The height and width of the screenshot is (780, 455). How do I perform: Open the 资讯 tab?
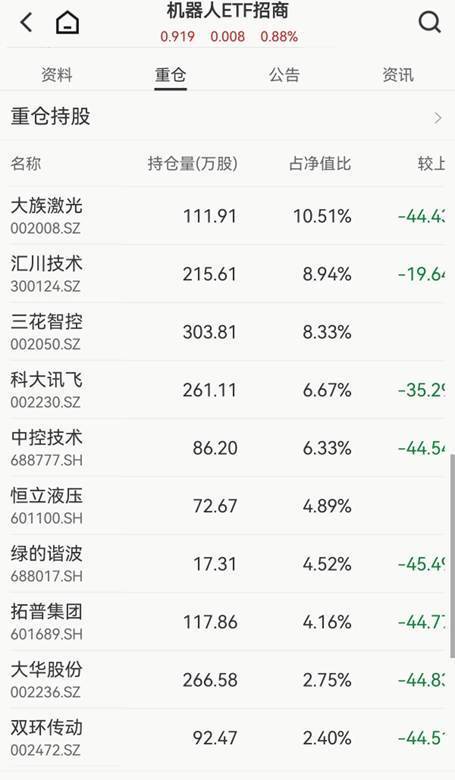[x=398, y=75]
